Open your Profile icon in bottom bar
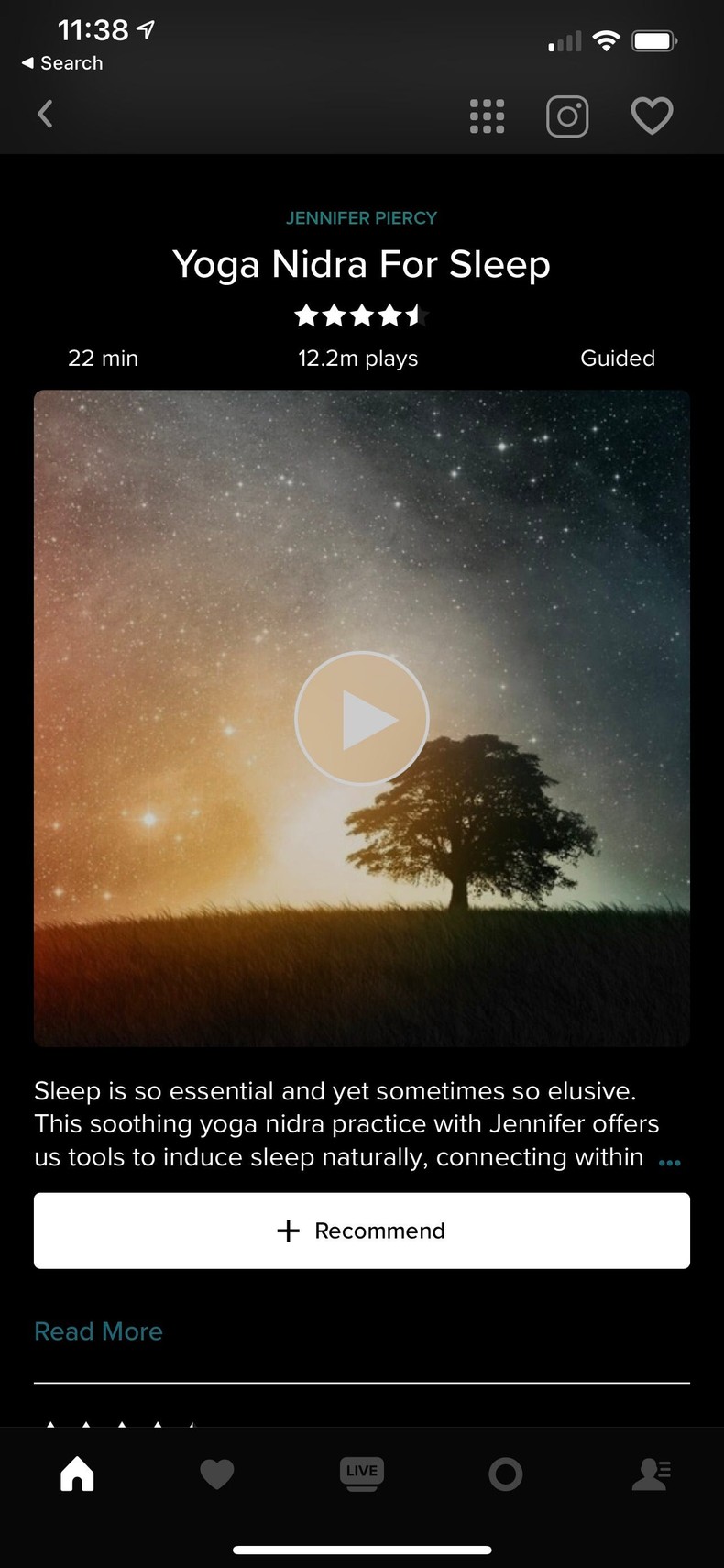The width and height of the screenshot is (724, 1568). (651, 1474)
